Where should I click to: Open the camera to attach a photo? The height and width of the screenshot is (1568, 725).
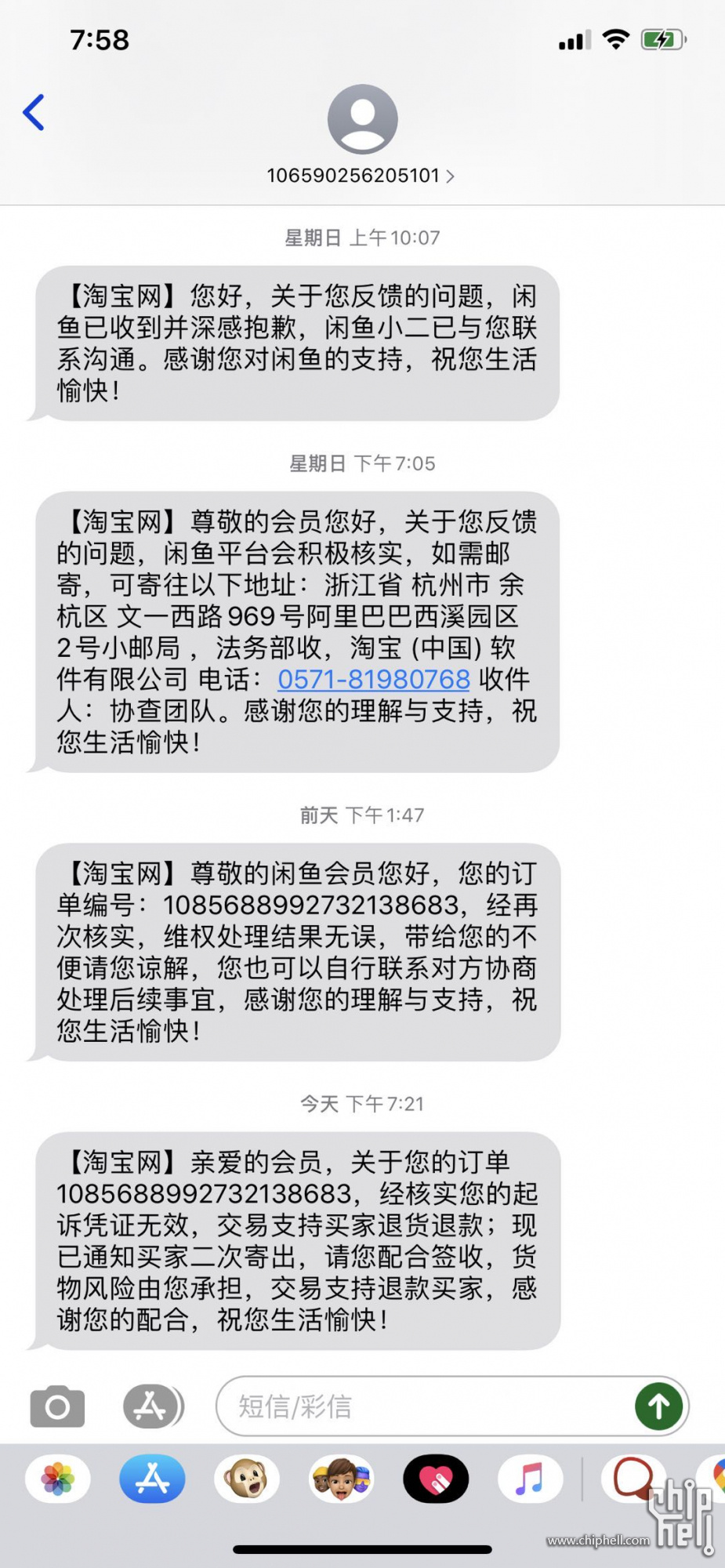[x=57, y=1406]
